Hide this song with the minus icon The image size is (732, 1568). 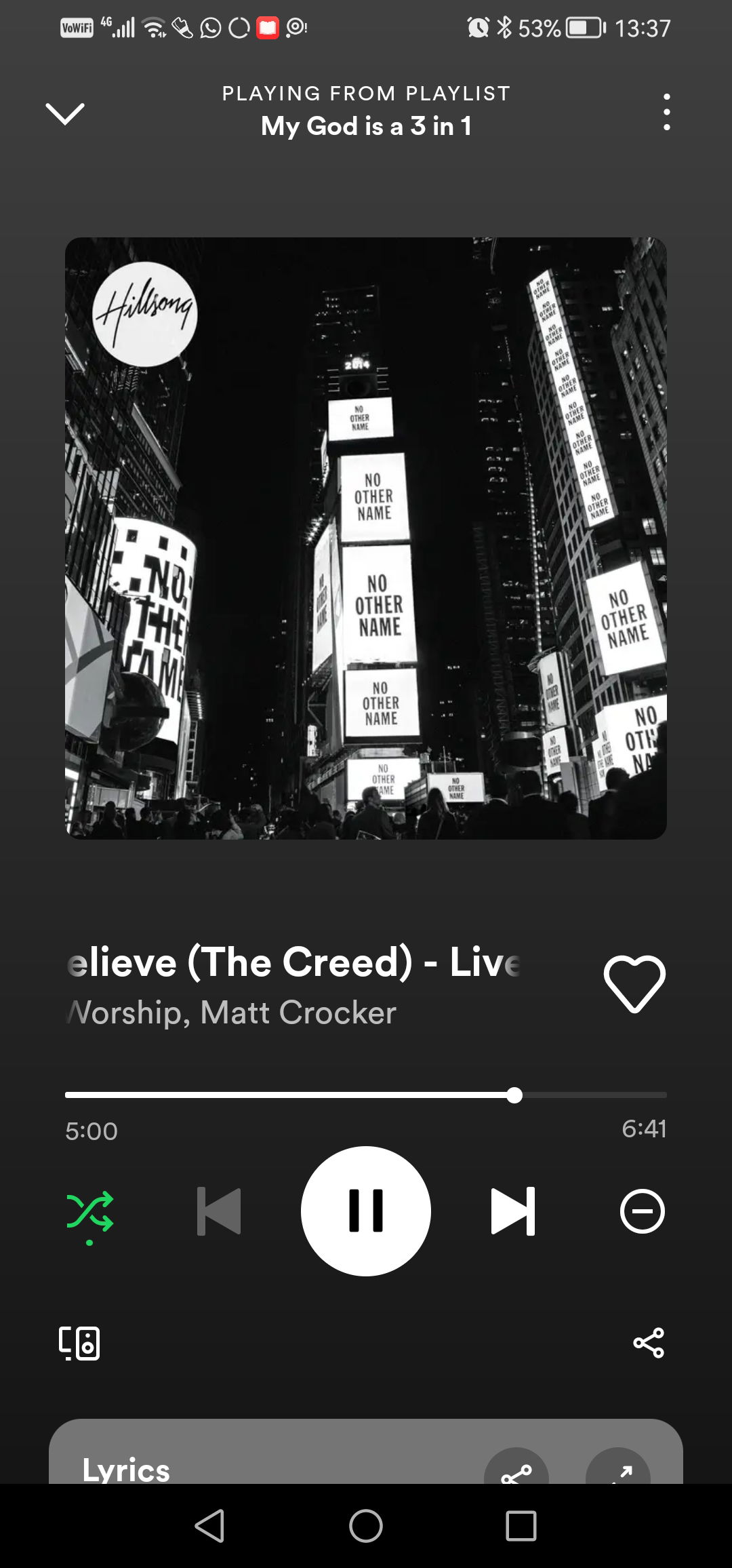(x=642, y=1211)
